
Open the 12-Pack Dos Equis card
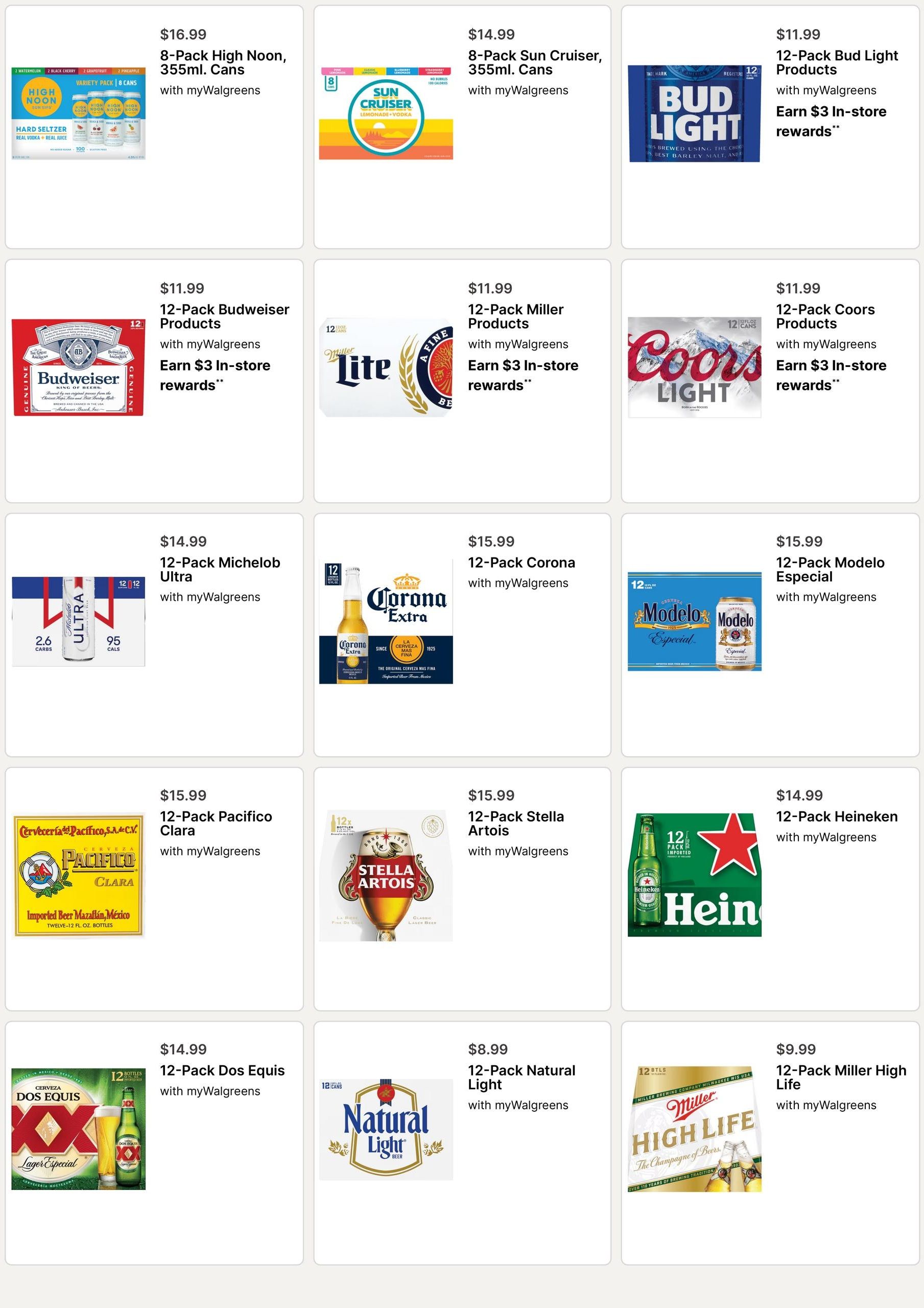click(154, 1143)
